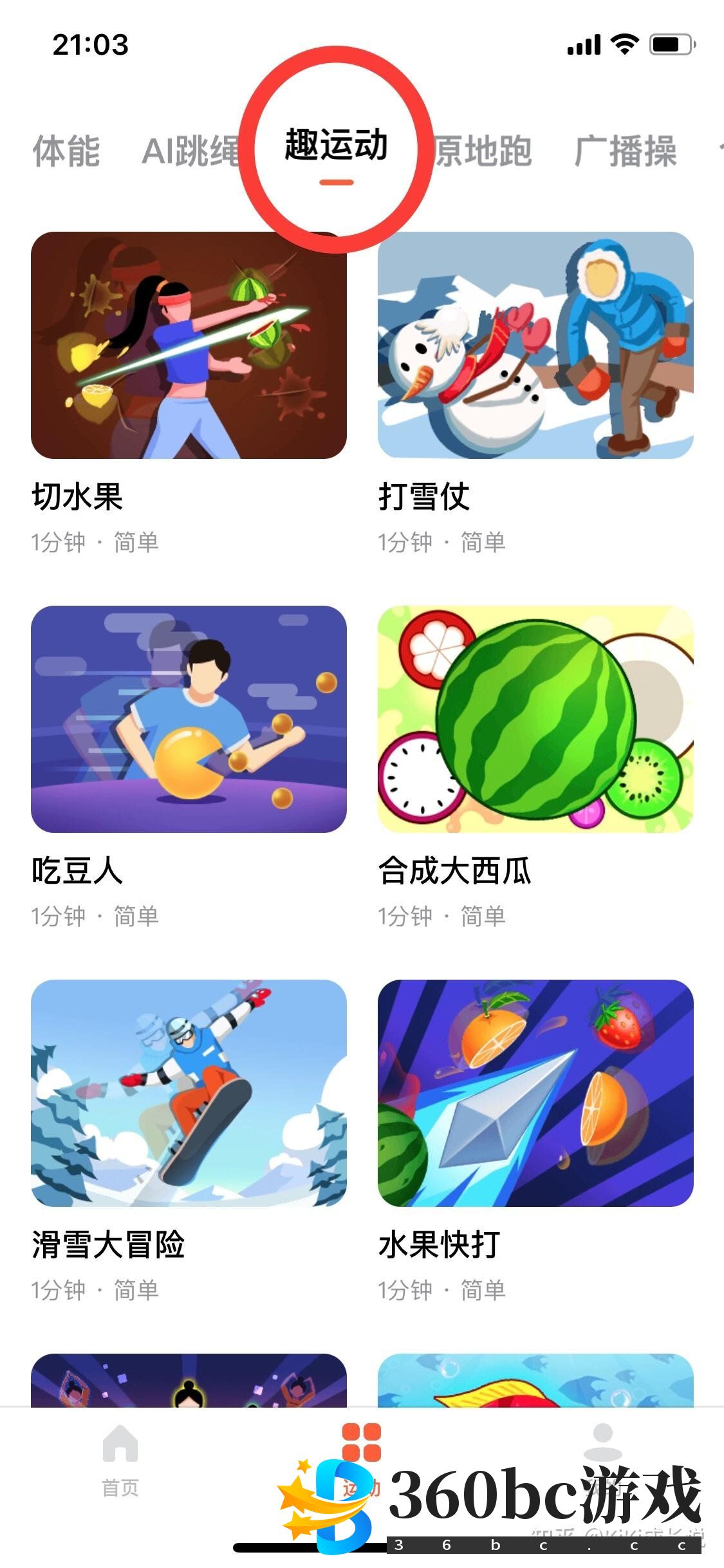This screenshot has width=724, height=1568.
Task: Select the AI跳绳 tab
Action: tap(190, 151)
